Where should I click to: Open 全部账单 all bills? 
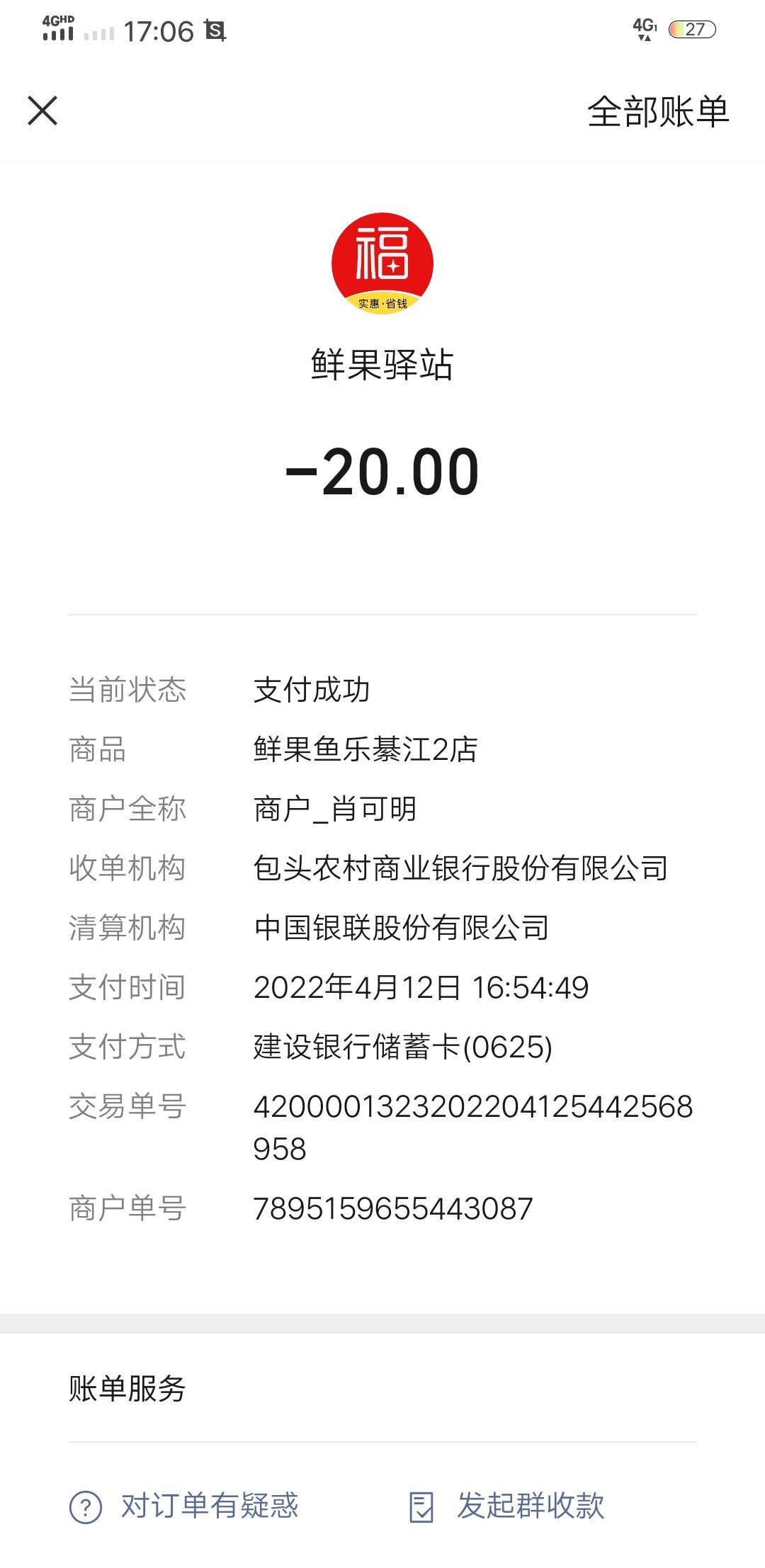658,112
